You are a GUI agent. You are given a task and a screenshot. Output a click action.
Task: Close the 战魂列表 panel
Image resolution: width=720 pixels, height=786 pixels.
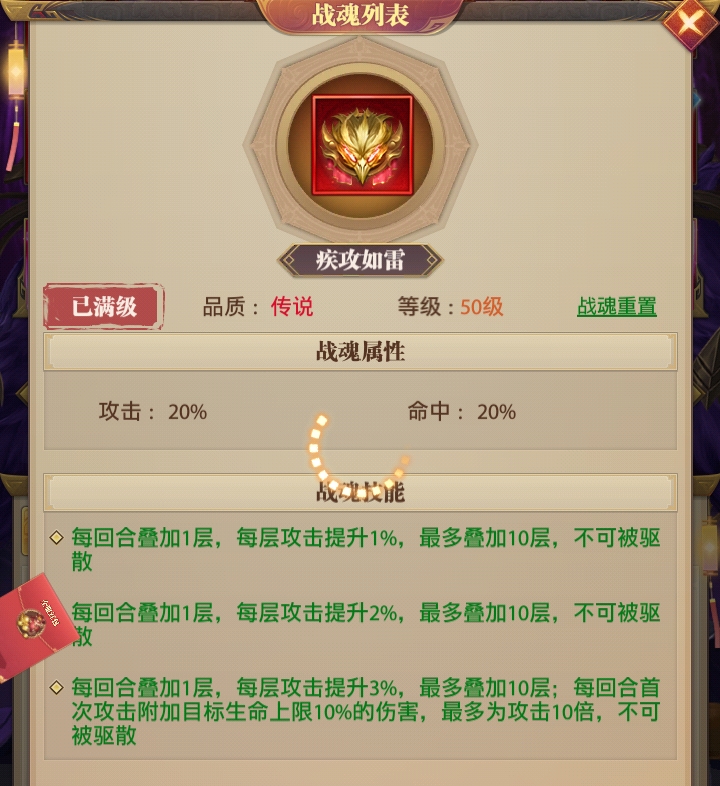point(692,22)
